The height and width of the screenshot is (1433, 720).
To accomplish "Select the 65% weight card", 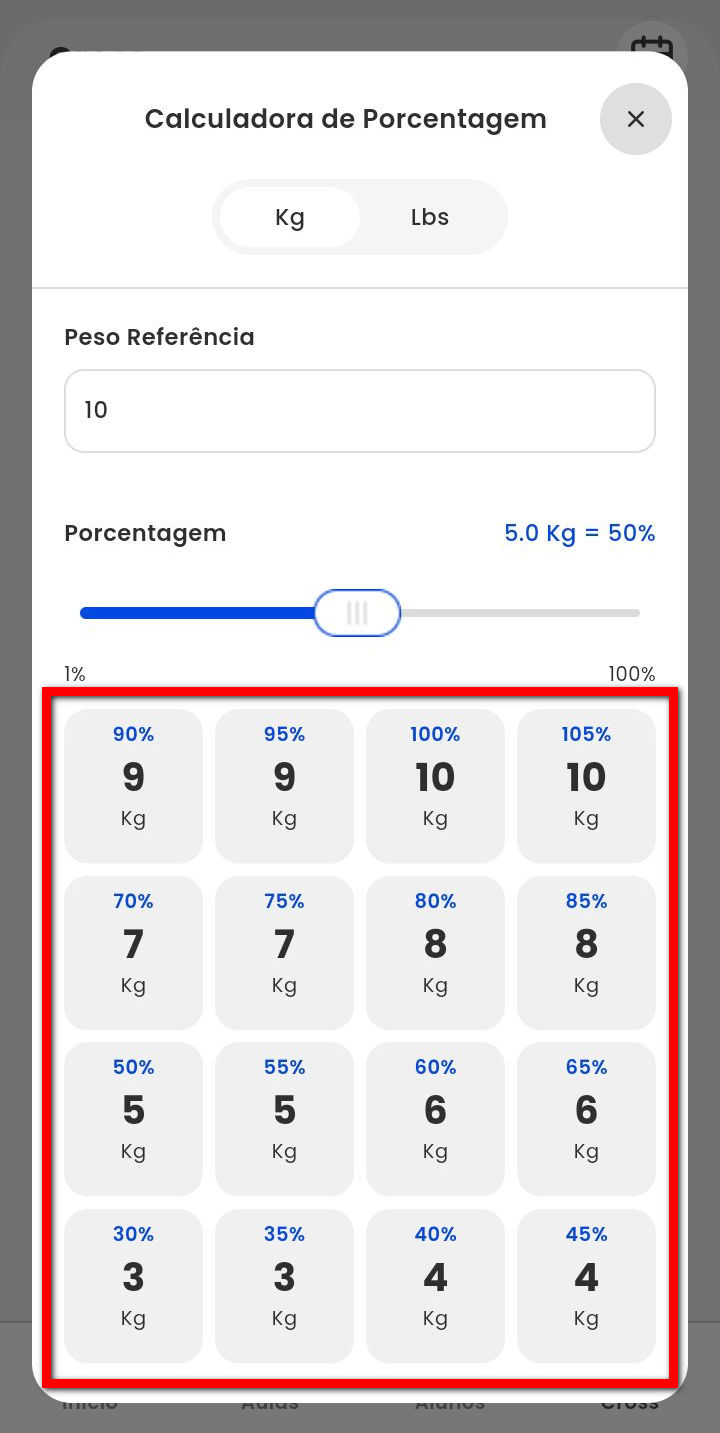I will click(x=586, y=1119).
